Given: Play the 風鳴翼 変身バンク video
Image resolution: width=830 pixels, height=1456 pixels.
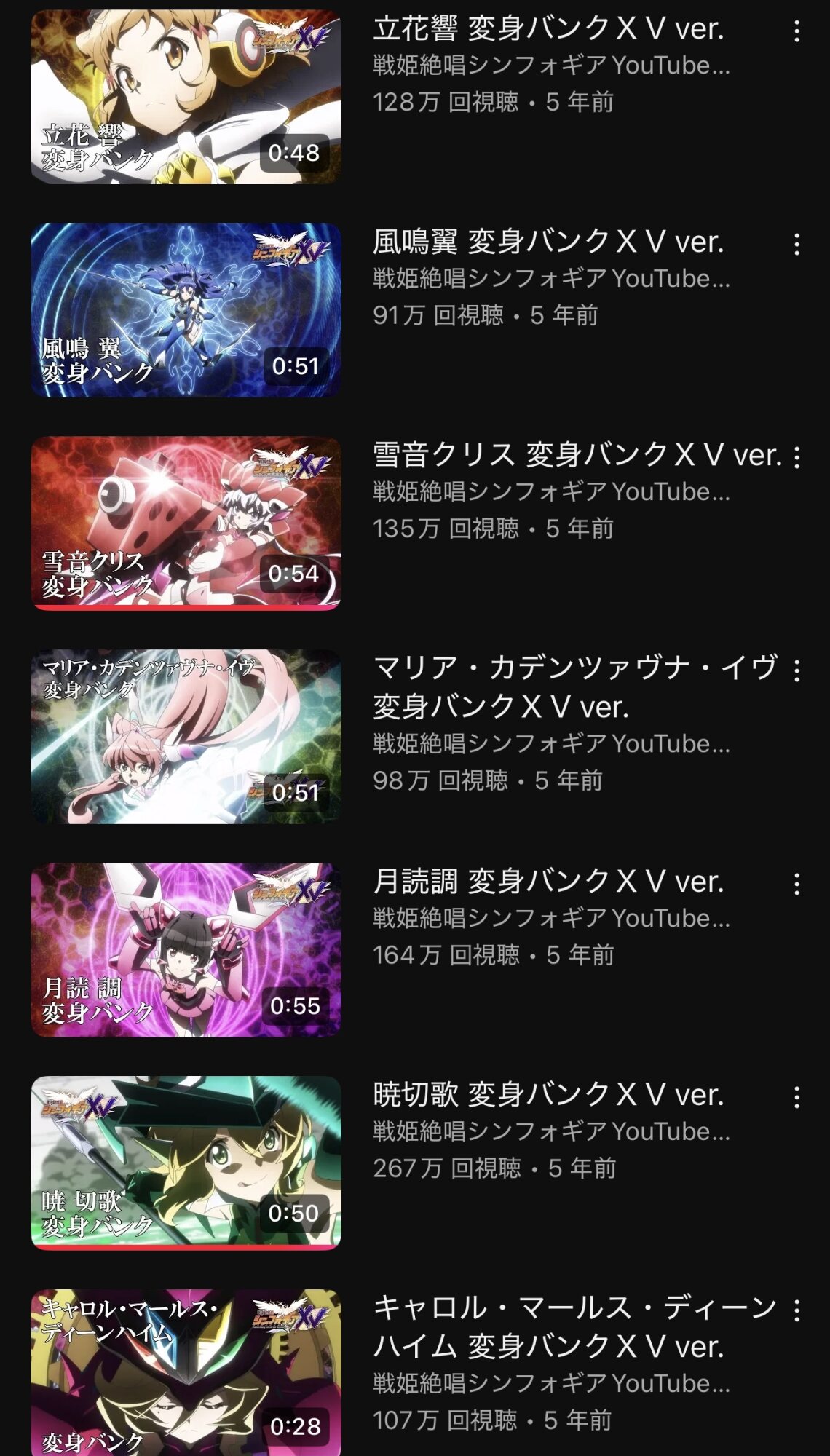Looking at the screenshot, I should 186,309.
